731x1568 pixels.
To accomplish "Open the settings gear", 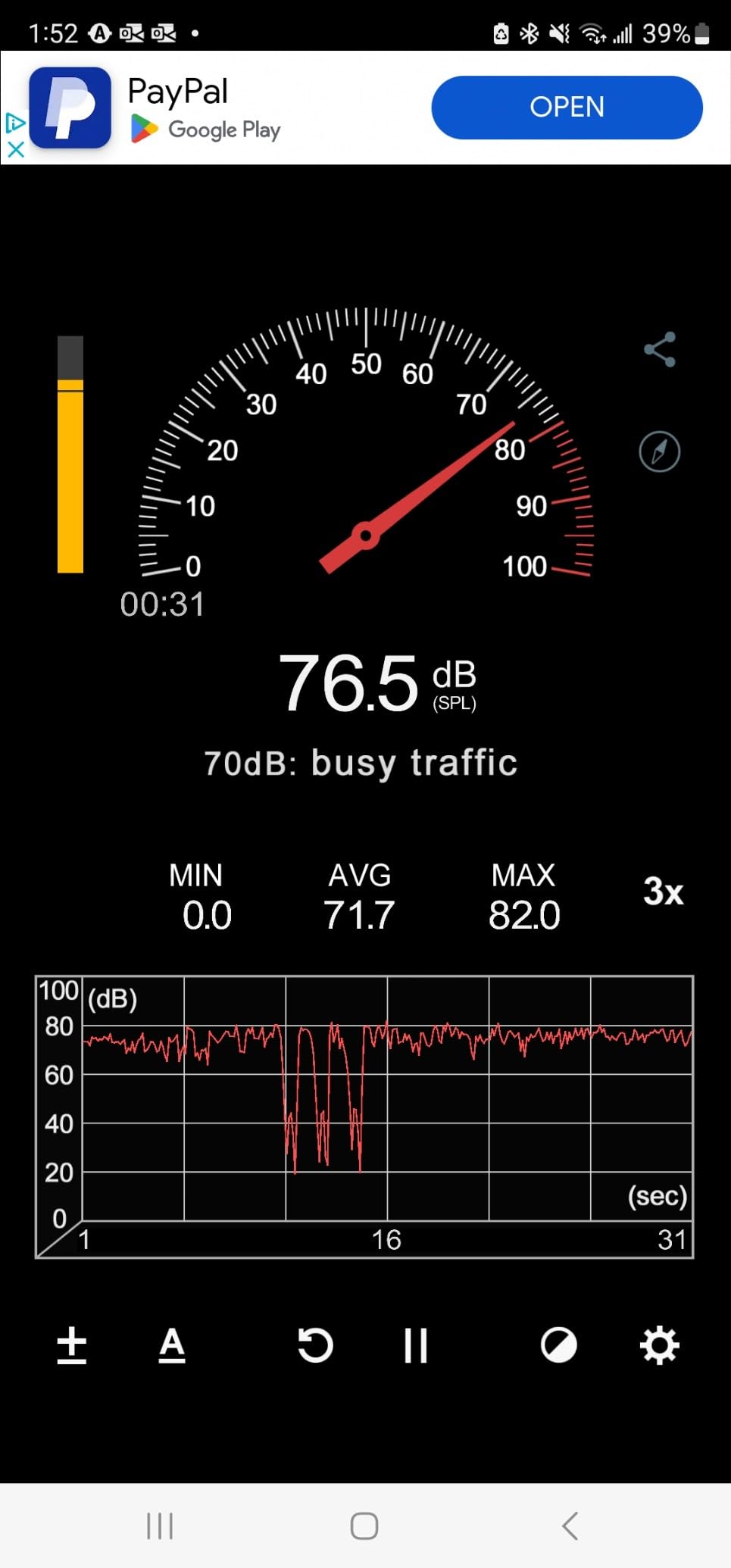I will pos(659,1345).
